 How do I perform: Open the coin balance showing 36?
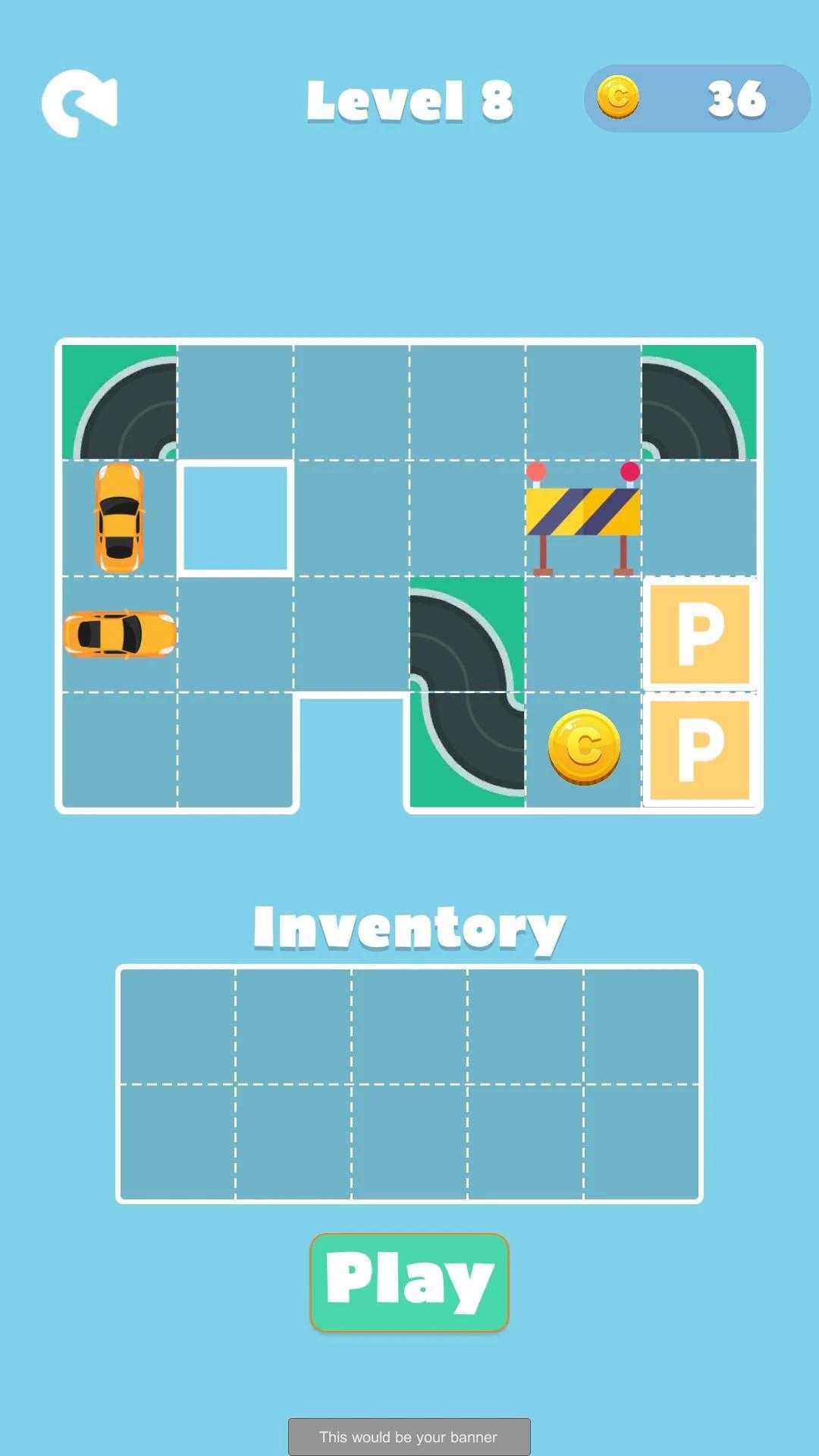coord(697,99)
